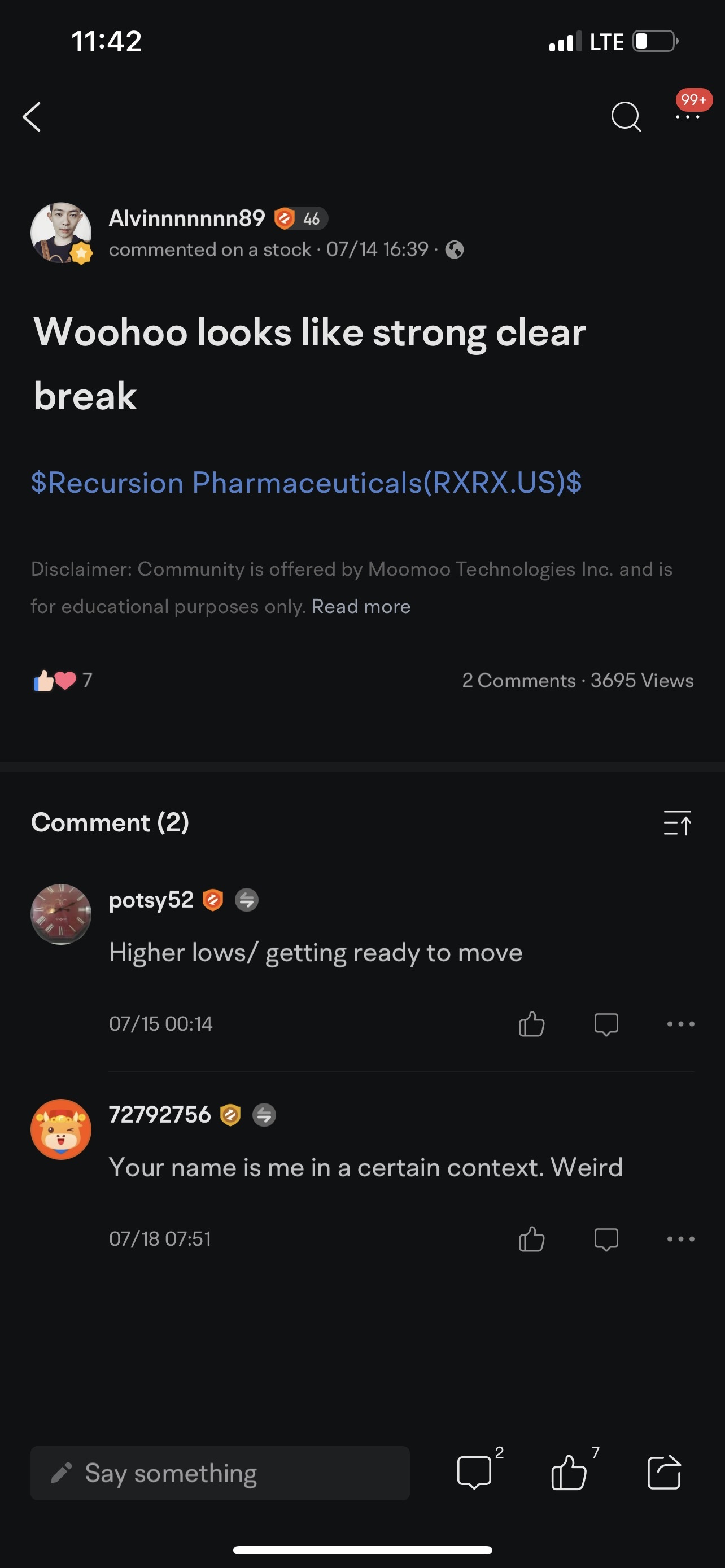Screen dimensions: 725x1568
Task: Open the Recursion Pharmaceuticals stock link
Action: pyautogui.click(x=306, y=483)
